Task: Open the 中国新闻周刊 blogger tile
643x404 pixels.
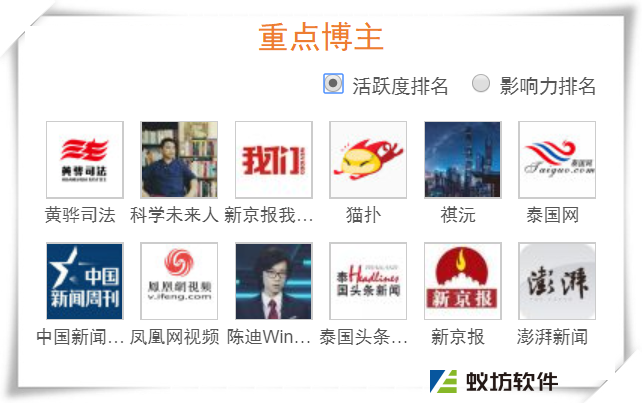Action: (x=84, y=281)
